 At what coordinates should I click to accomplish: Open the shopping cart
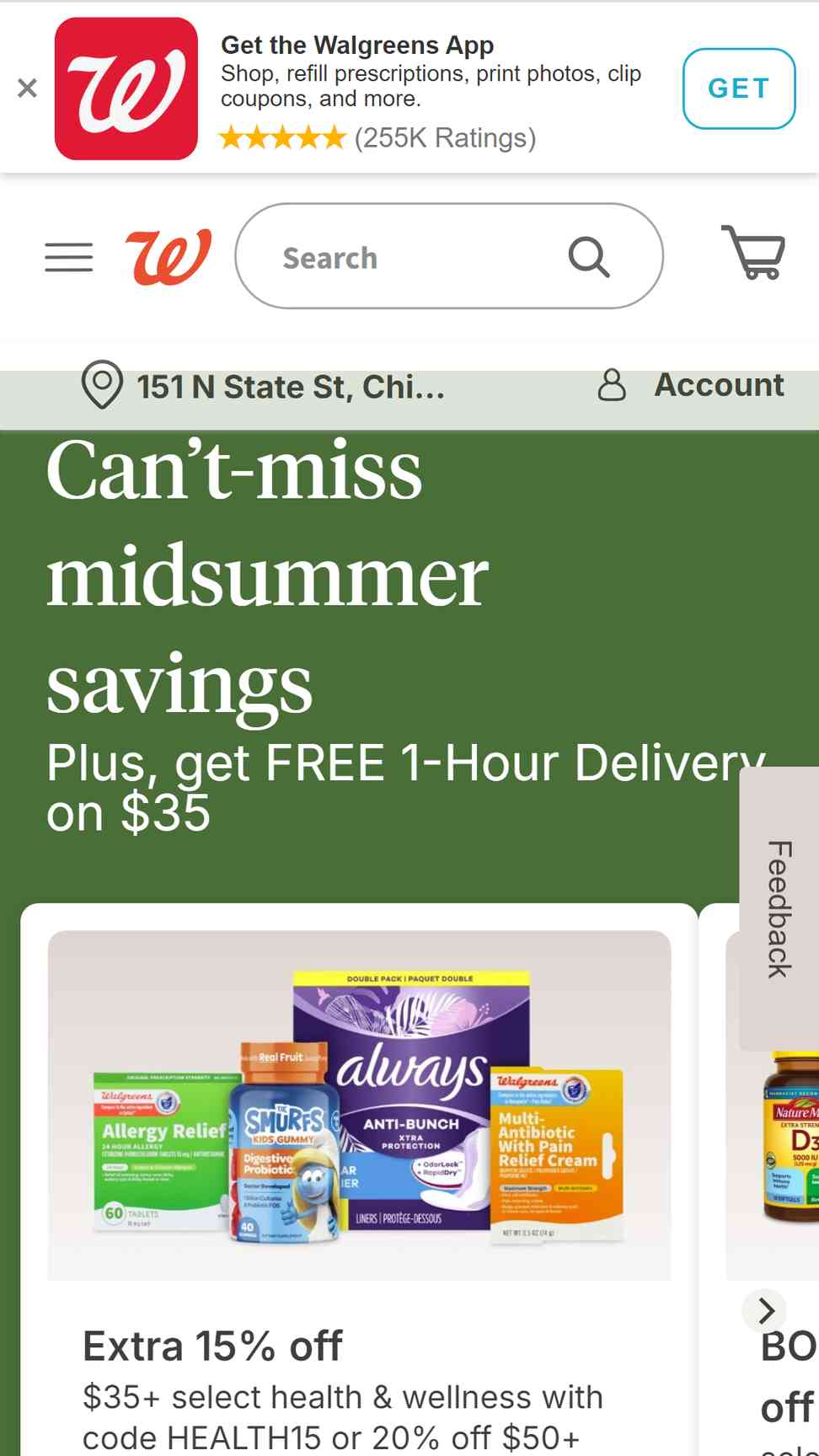point(754,251)
